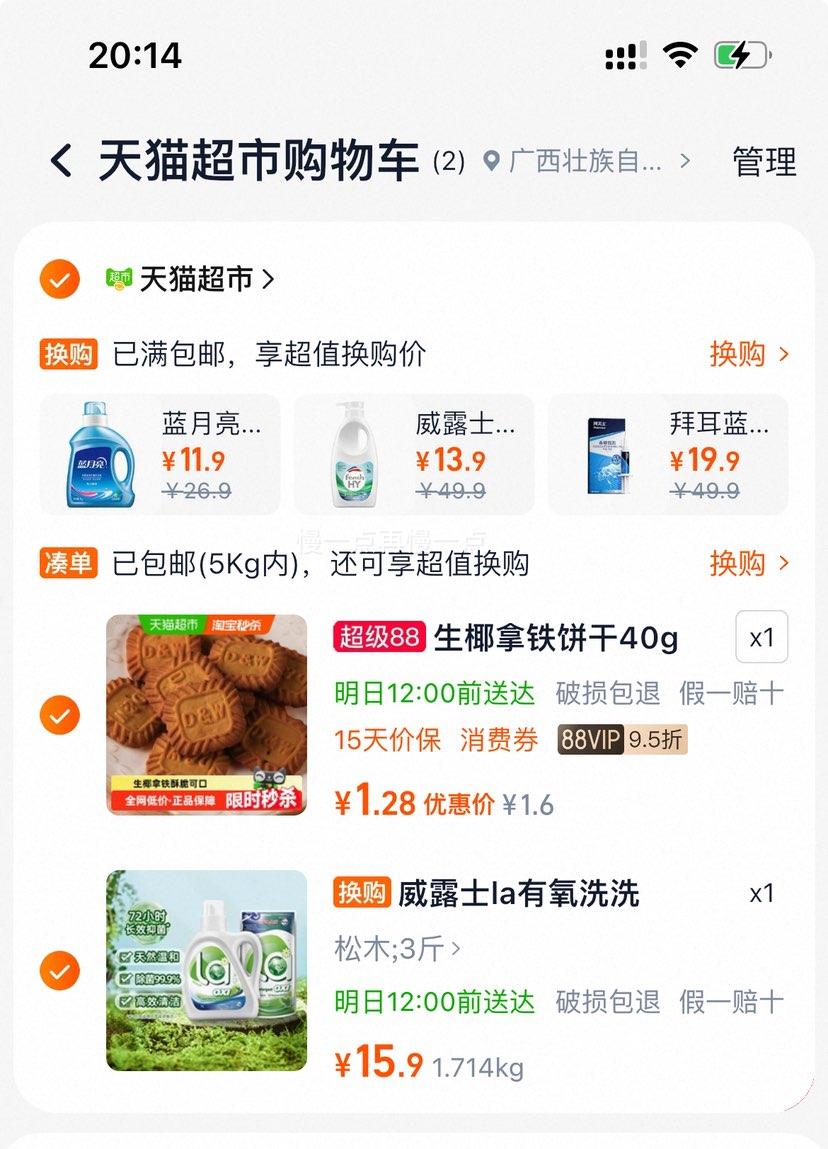
Task: Tap the back arrow to leave cart
Action: 62,162
